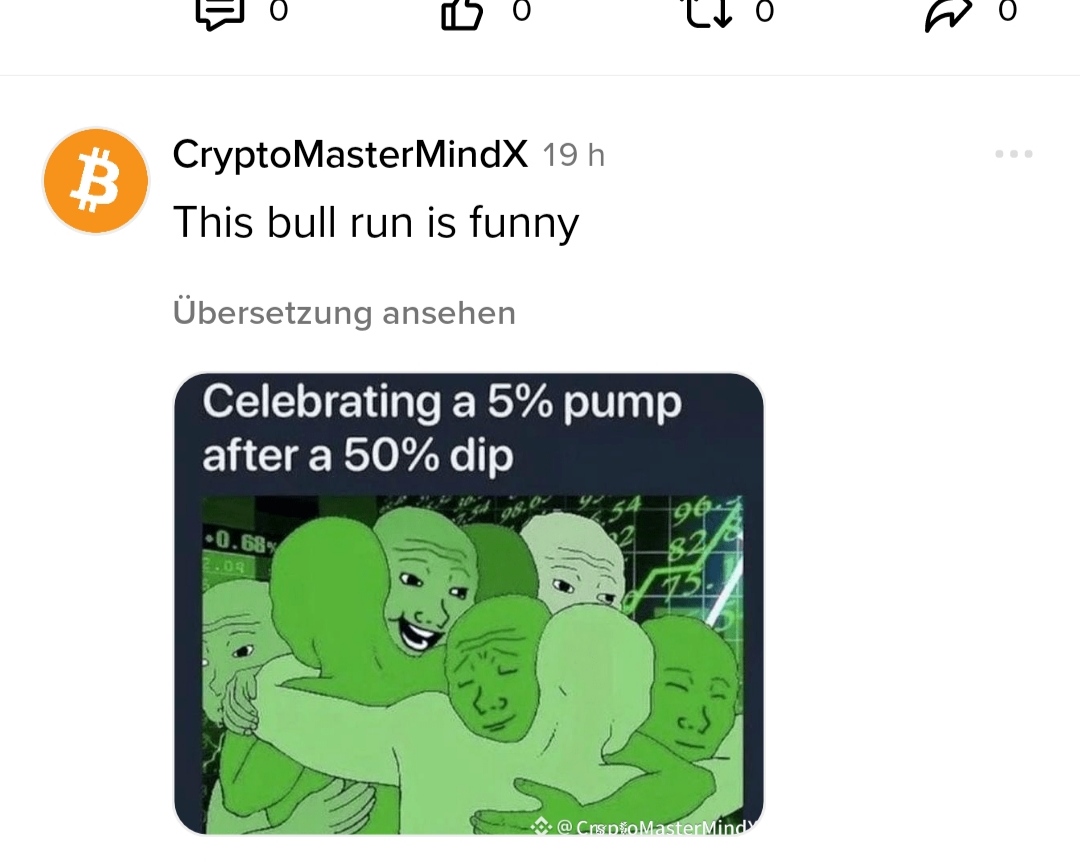Open CryptoMasterMindX's Bitcoin avatar
This screenshot has width=1080, height=862.
click(96, 181)
